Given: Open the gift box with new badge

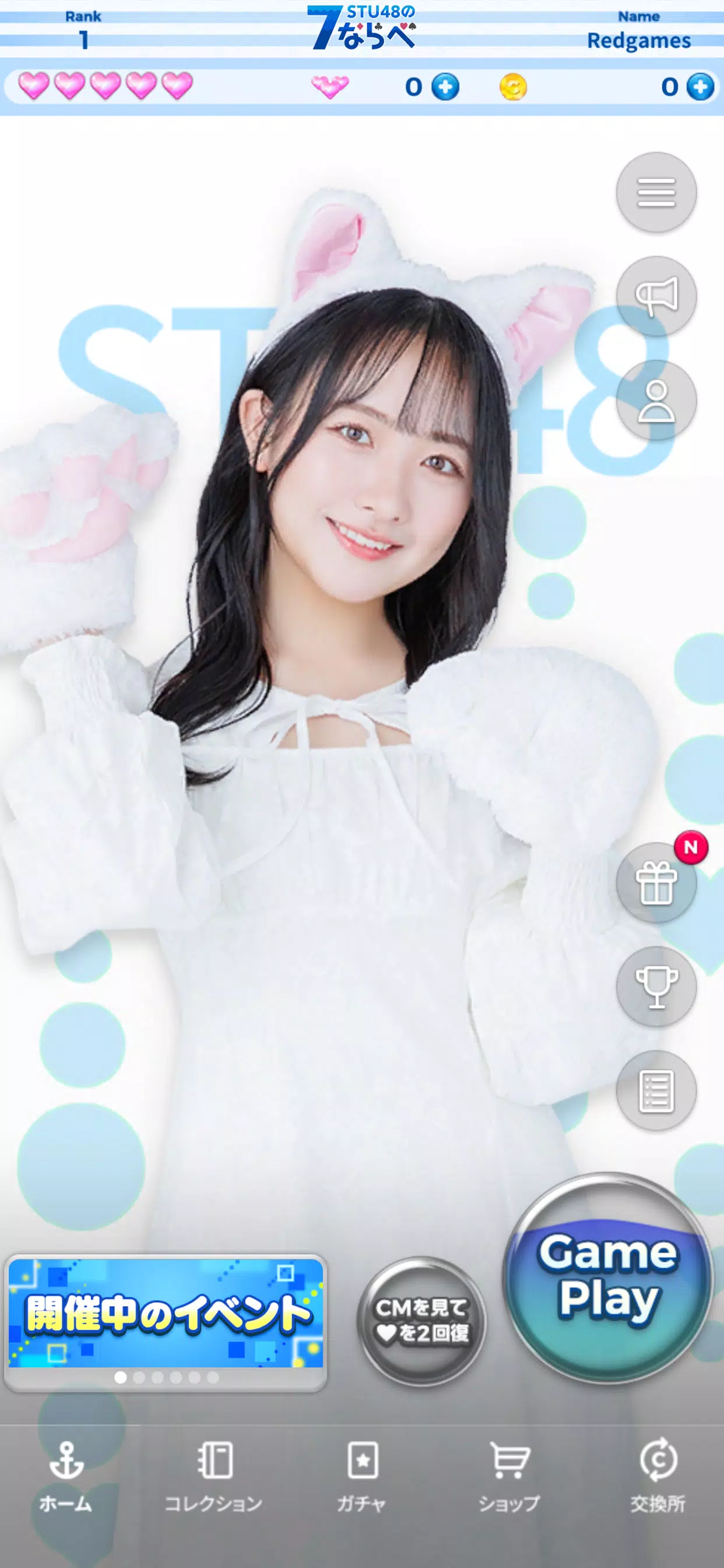Looking at the screenshot, I should point(656,883).
